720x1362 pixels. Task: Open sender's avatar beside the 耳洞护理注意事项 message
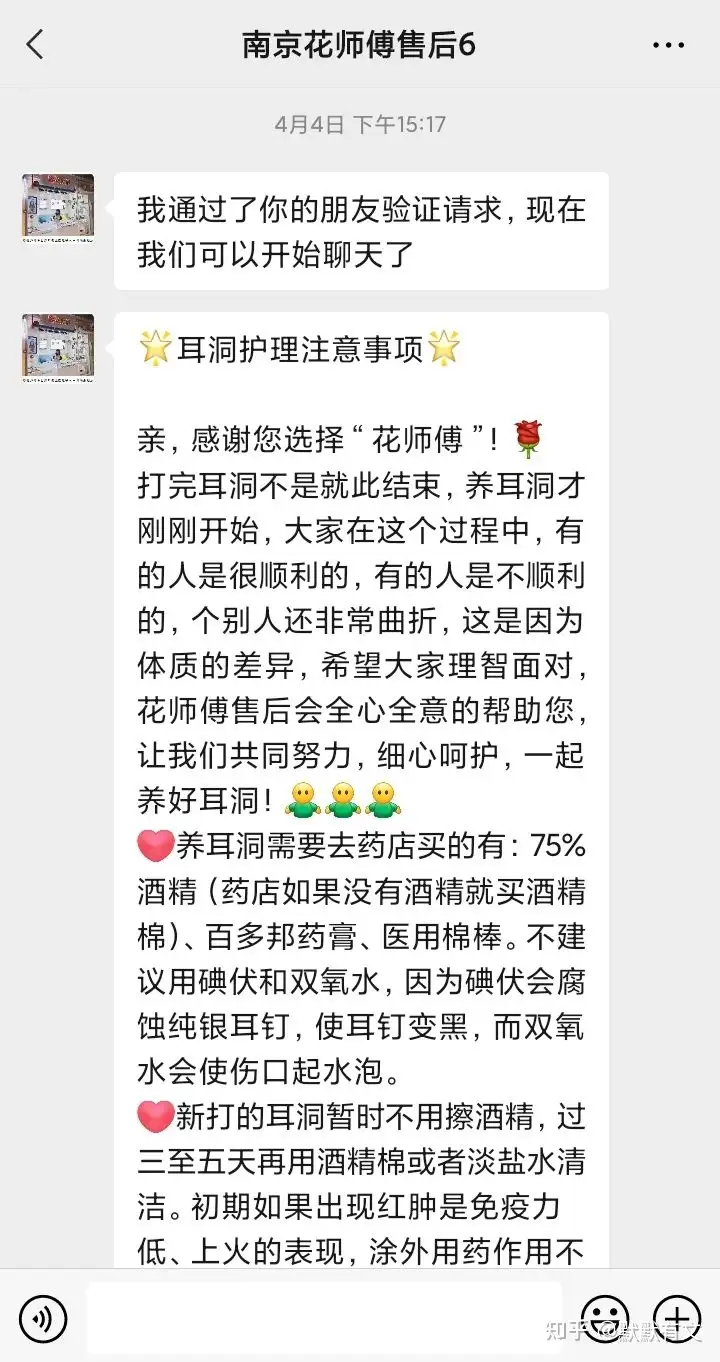click(58, 348)
